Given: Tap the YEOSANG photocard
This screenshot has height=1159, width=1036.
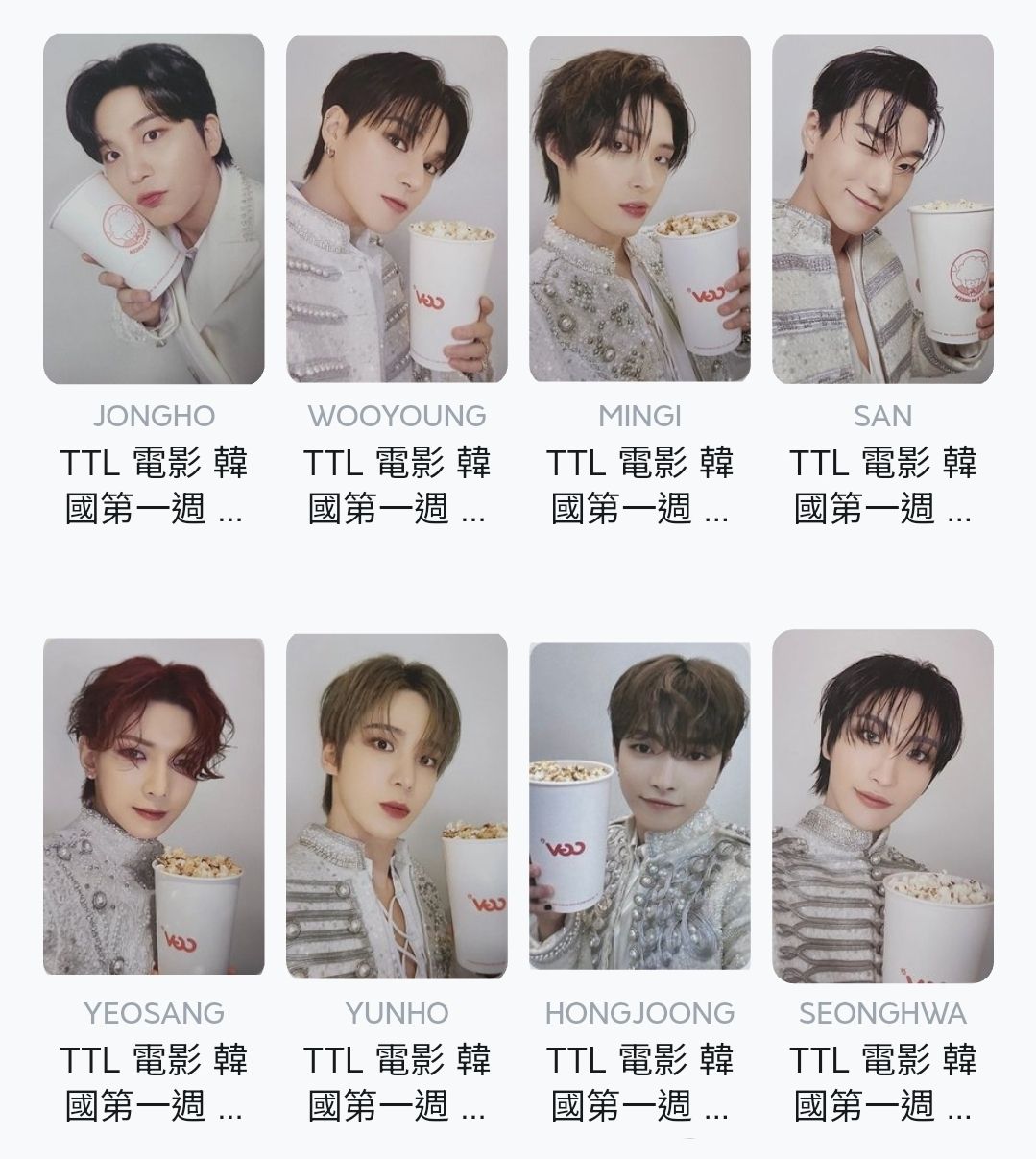Looking at the screenshot, I should coord(154,807).
